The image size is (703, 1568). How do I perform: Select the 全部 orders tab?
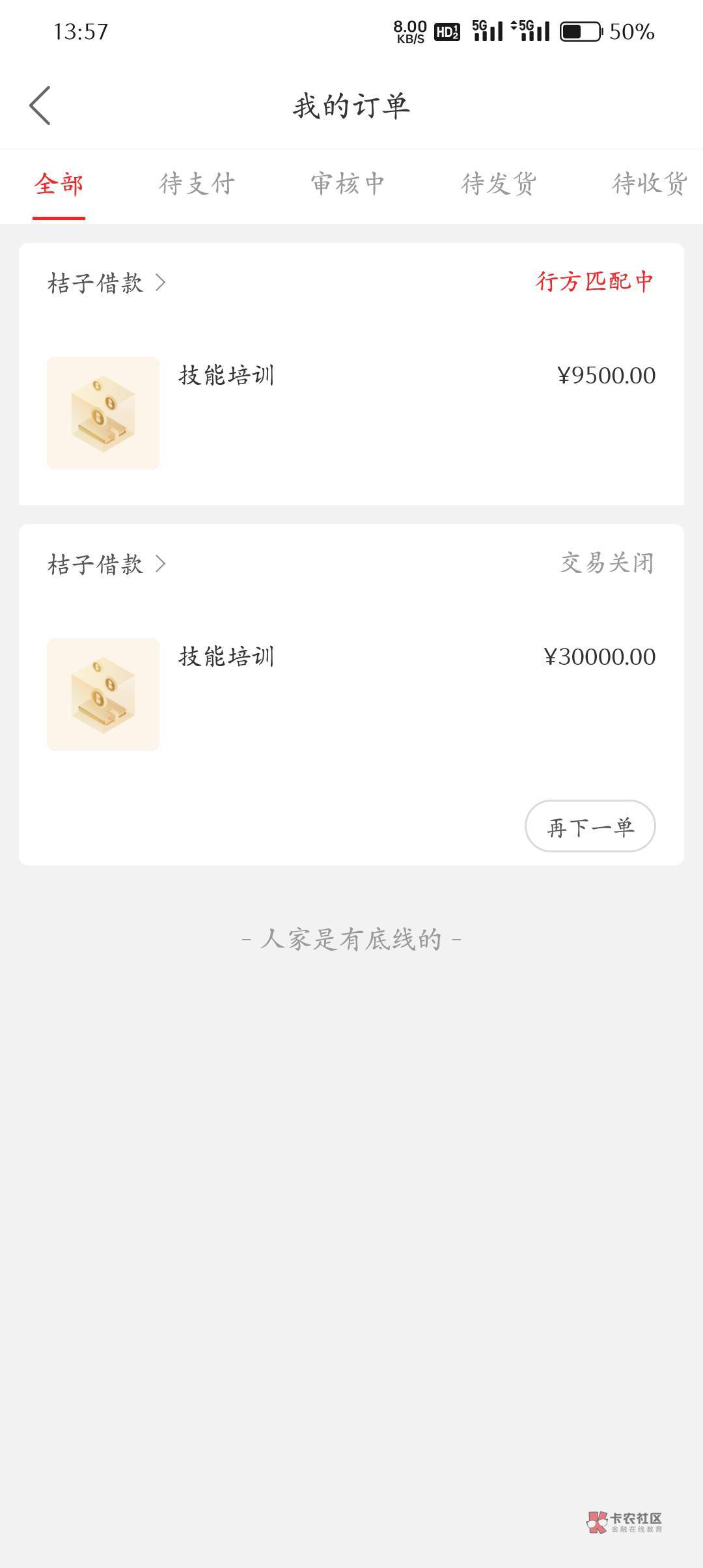59,184
